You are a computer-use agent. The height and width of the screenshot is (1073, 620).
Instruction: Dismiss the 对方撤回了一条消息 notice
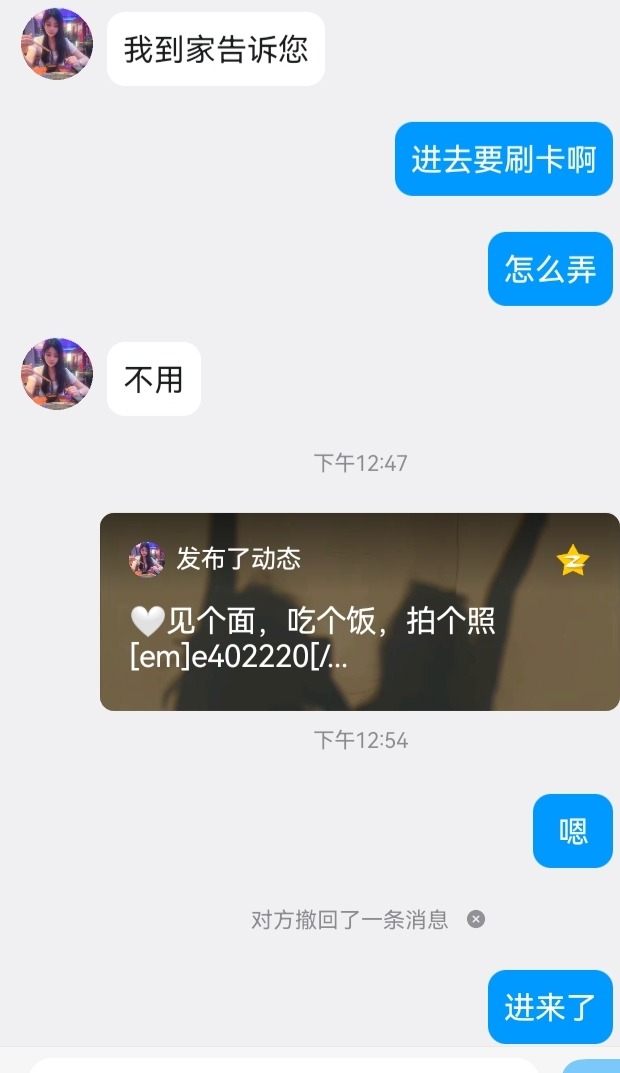(x=476, y=919)
